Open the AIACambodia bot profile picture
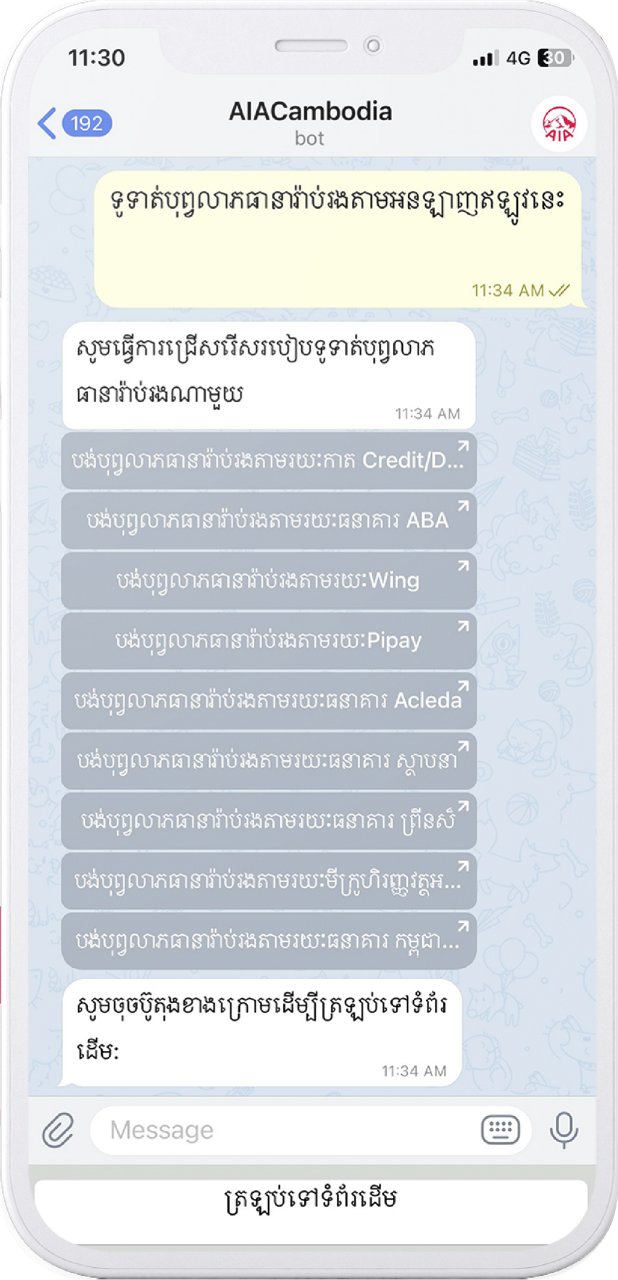The image size is (618, 1280). coord(559,124)
